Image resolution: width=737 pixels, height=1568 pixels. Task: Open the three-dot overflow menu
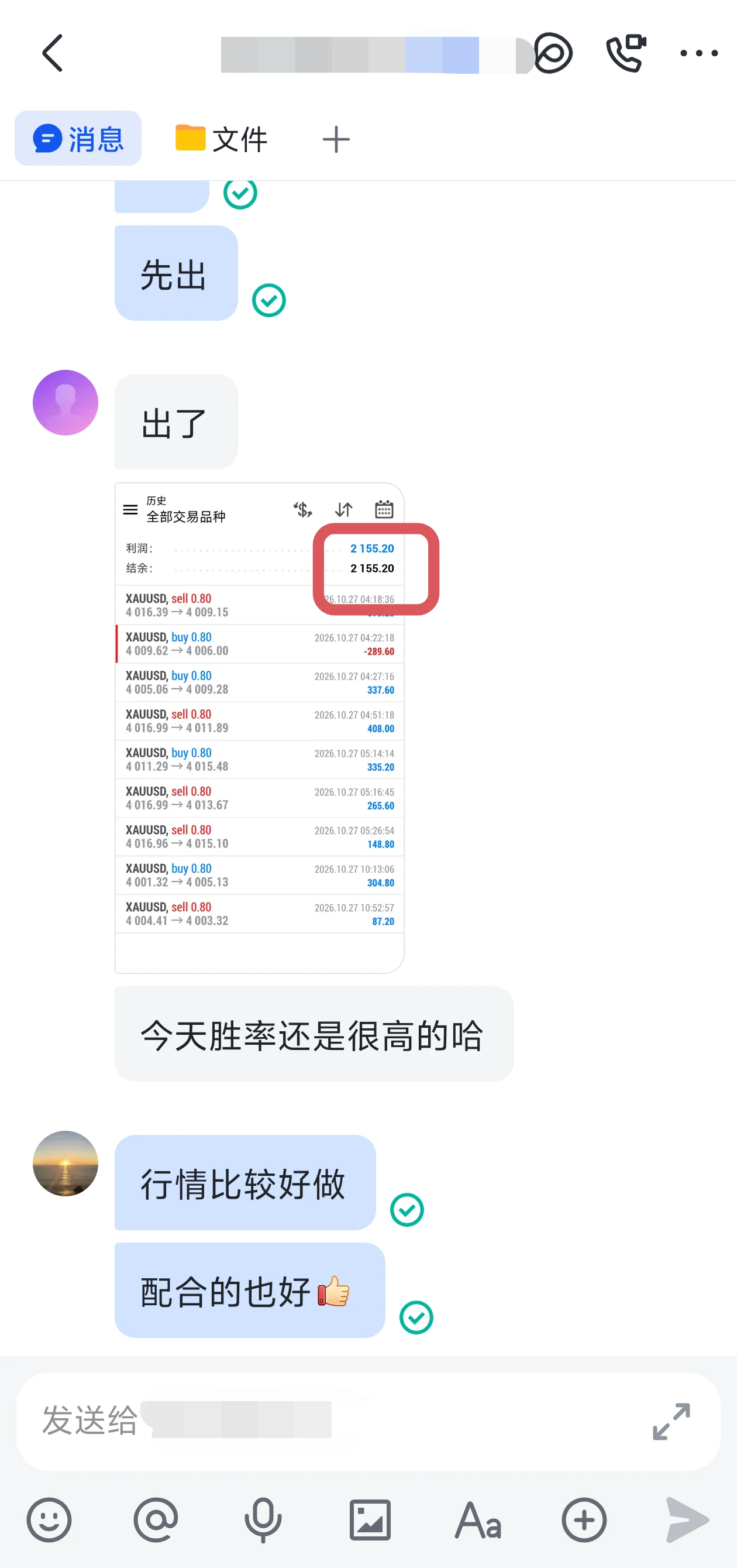(x=699, y=54)
